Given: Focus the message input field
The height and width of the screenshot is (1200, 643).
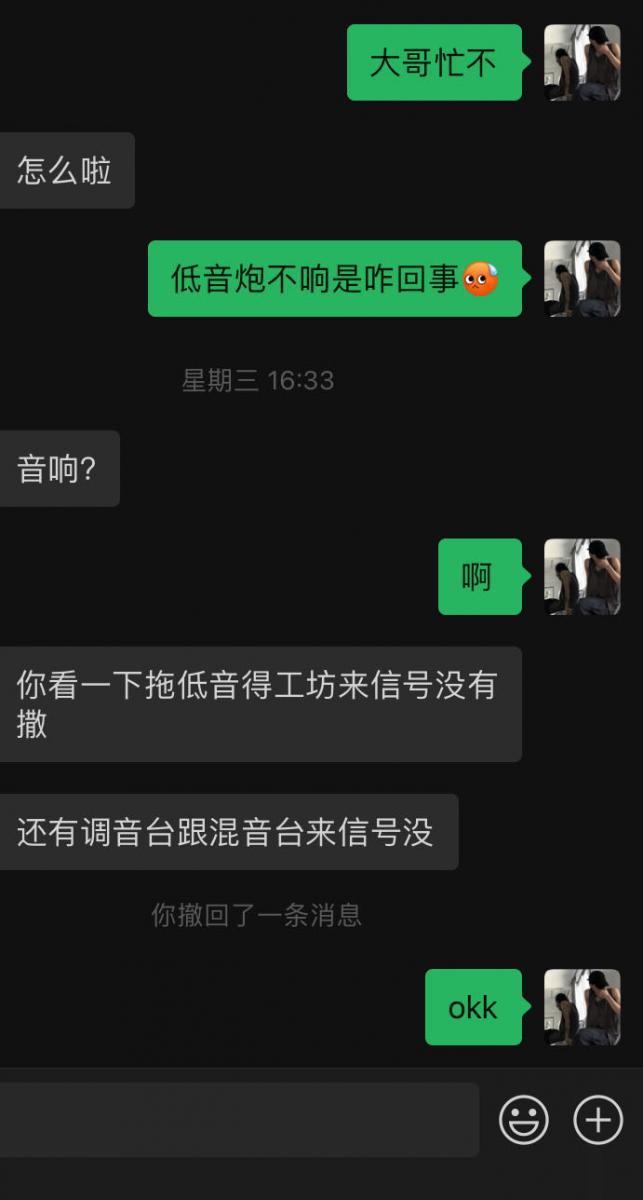Looking at the screenshot, I should tap(238, 1119).
